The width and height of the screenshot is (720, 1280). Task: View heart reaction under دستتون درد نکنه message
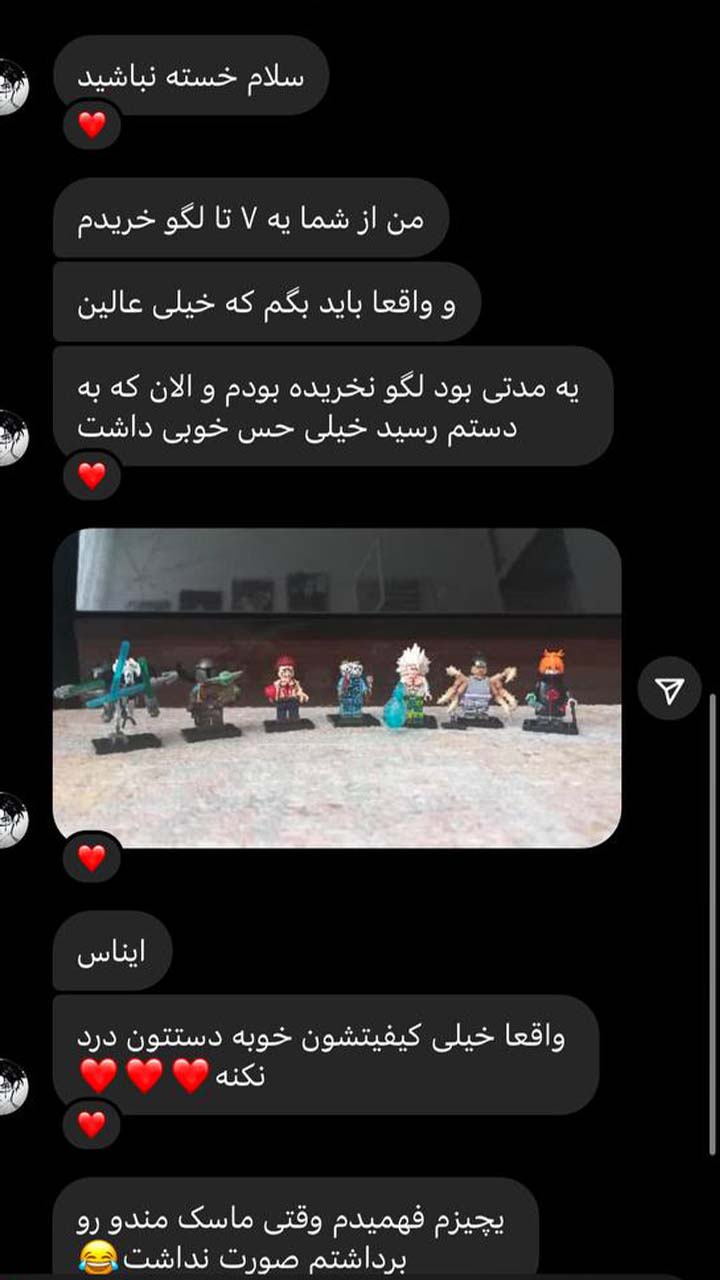(91, 1125)
